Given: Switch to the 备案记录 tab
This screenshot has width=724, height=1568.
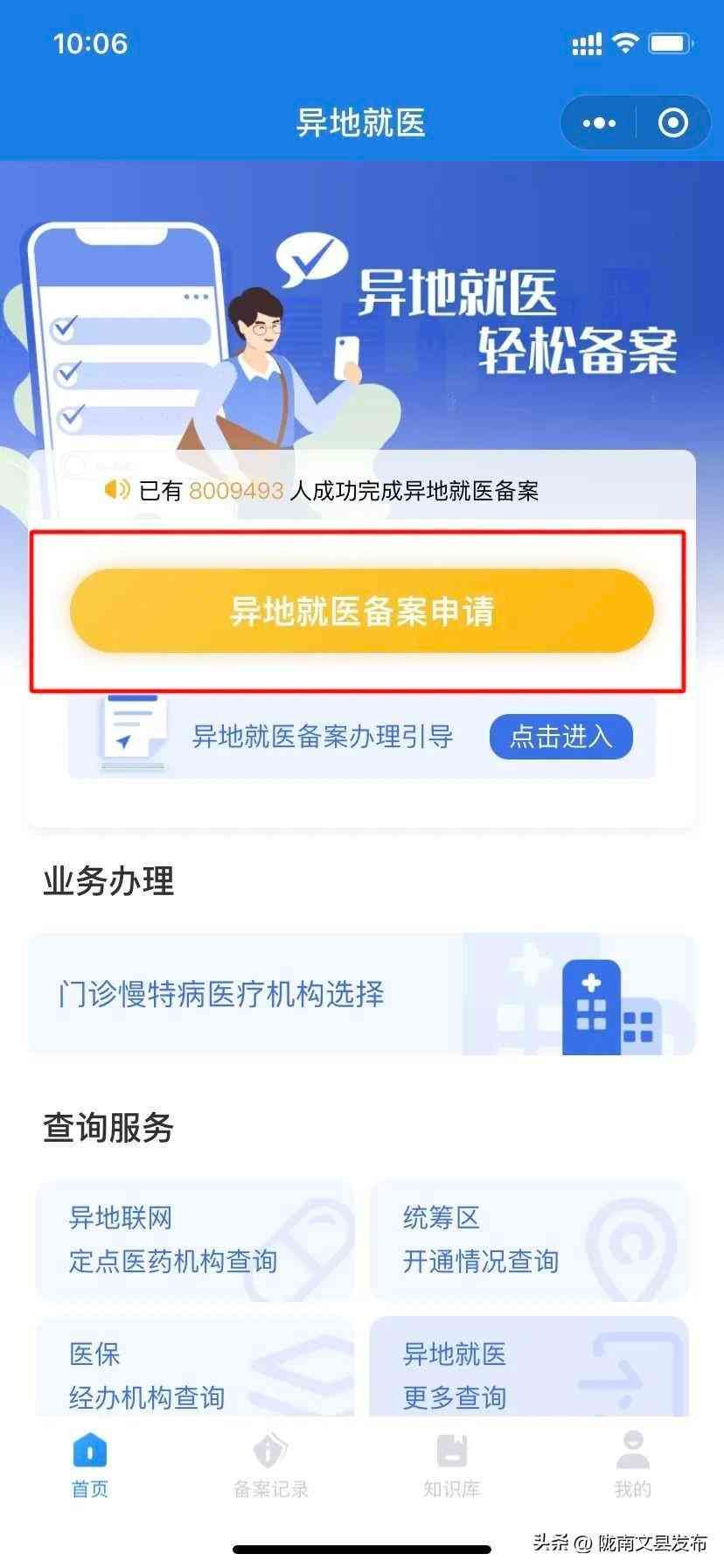Looking at the screenshot, I should point(271,1466).
